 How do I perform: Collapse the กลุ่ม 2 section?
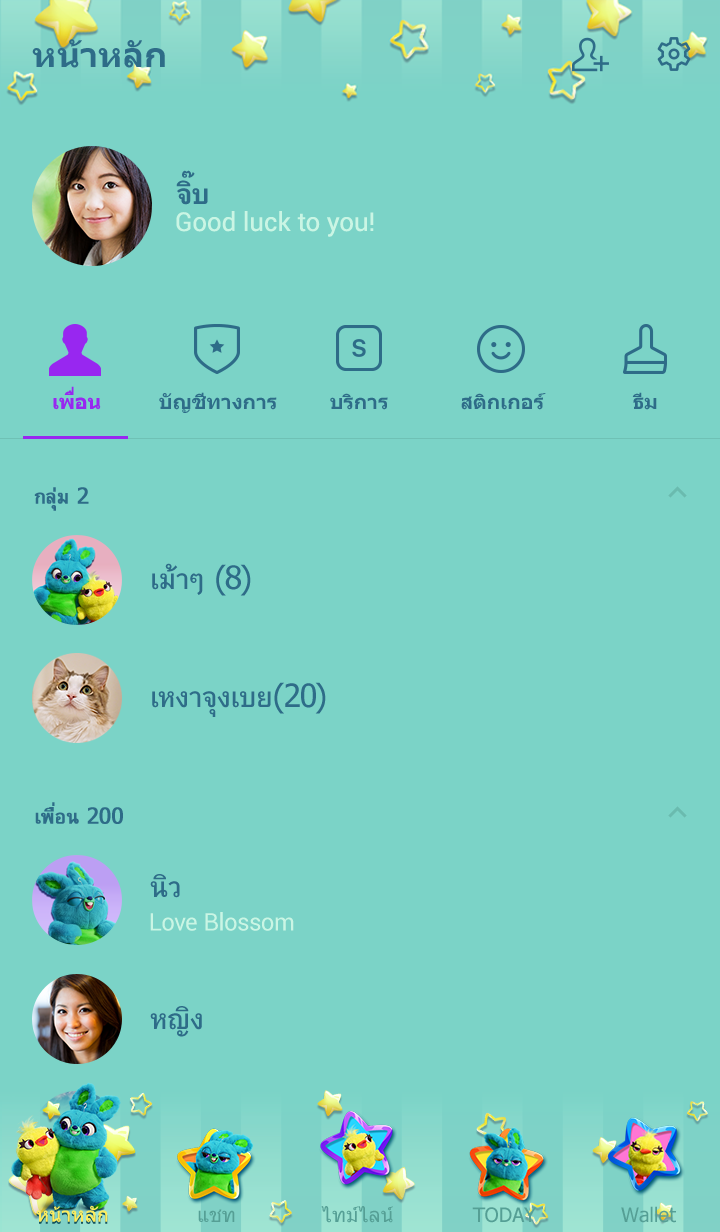677,492
